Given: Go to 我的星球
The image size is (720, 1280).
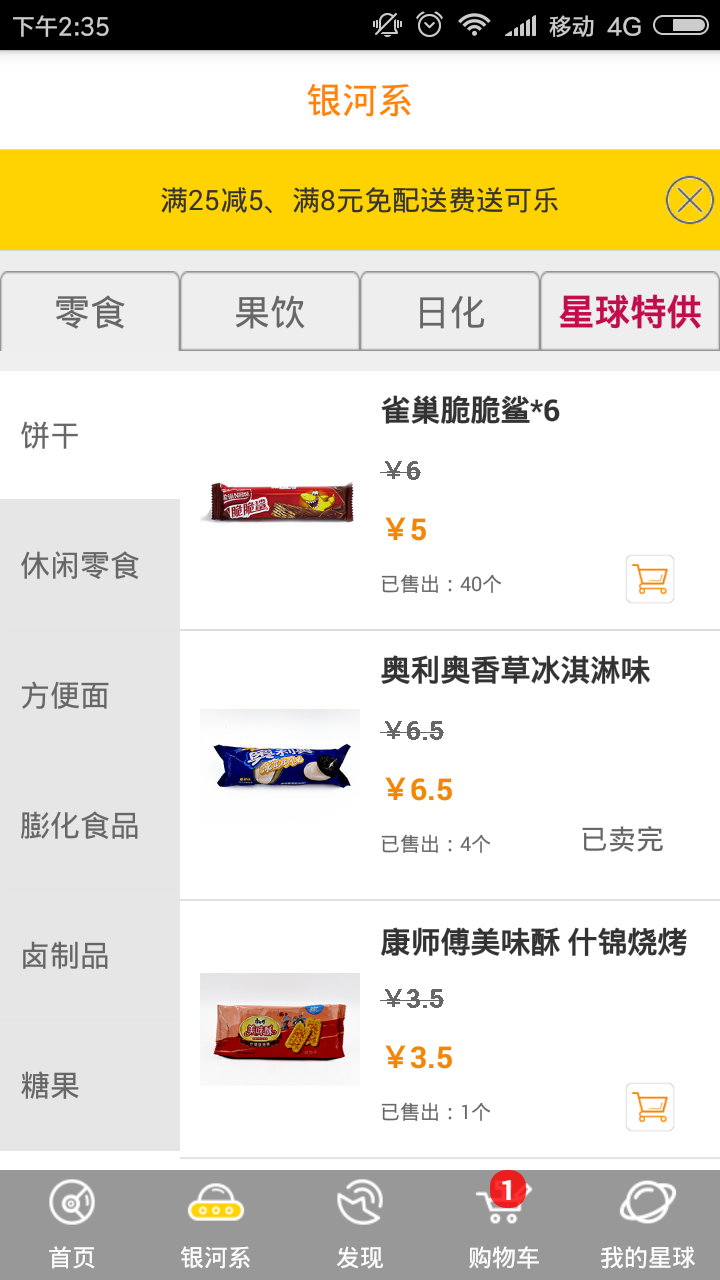Looking at the screenshot, I should click(x=648, y=1224).
